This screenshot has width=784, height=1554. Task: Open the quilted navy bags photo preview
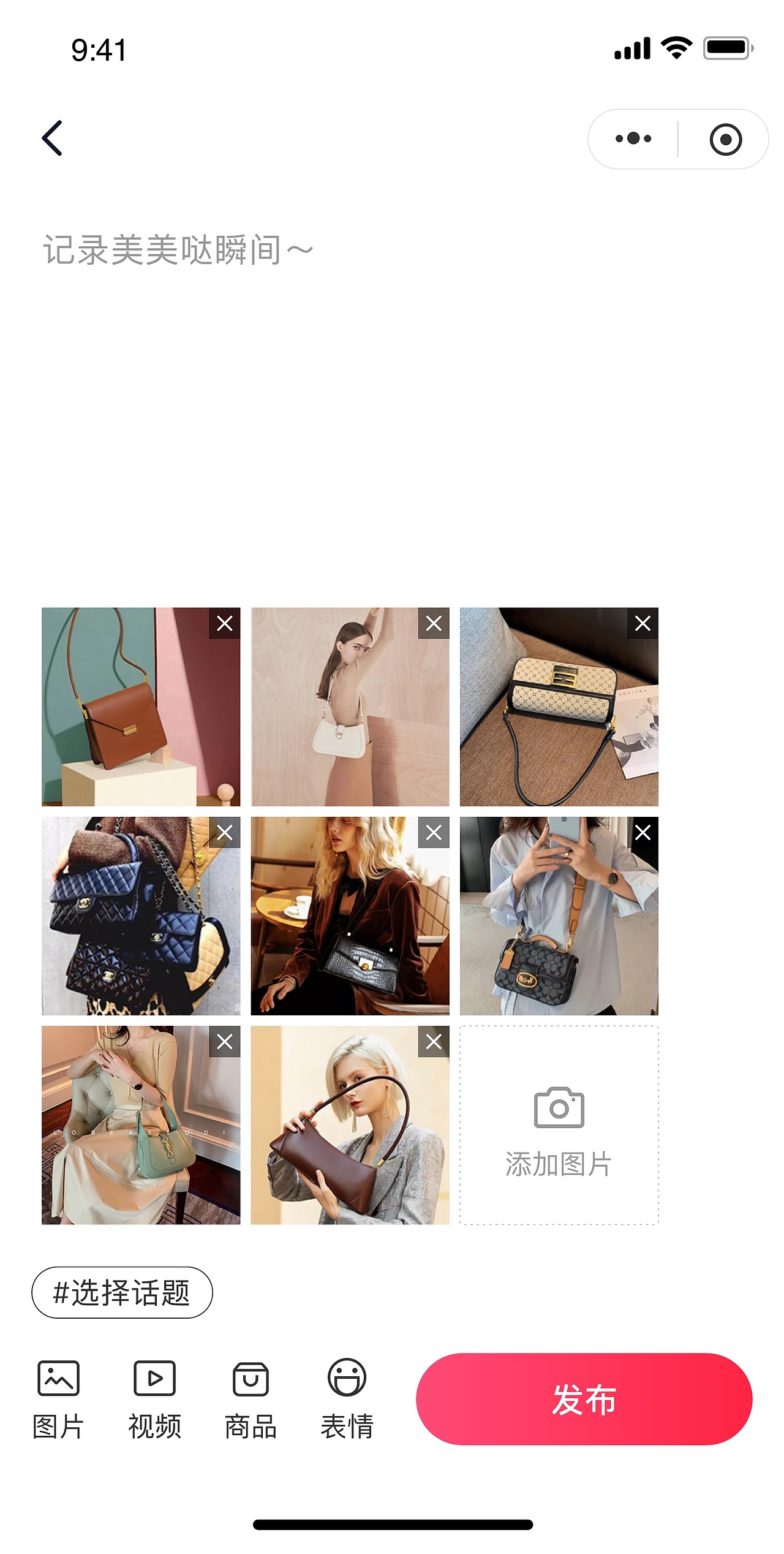pyautogui.click(x=129, y=925)
